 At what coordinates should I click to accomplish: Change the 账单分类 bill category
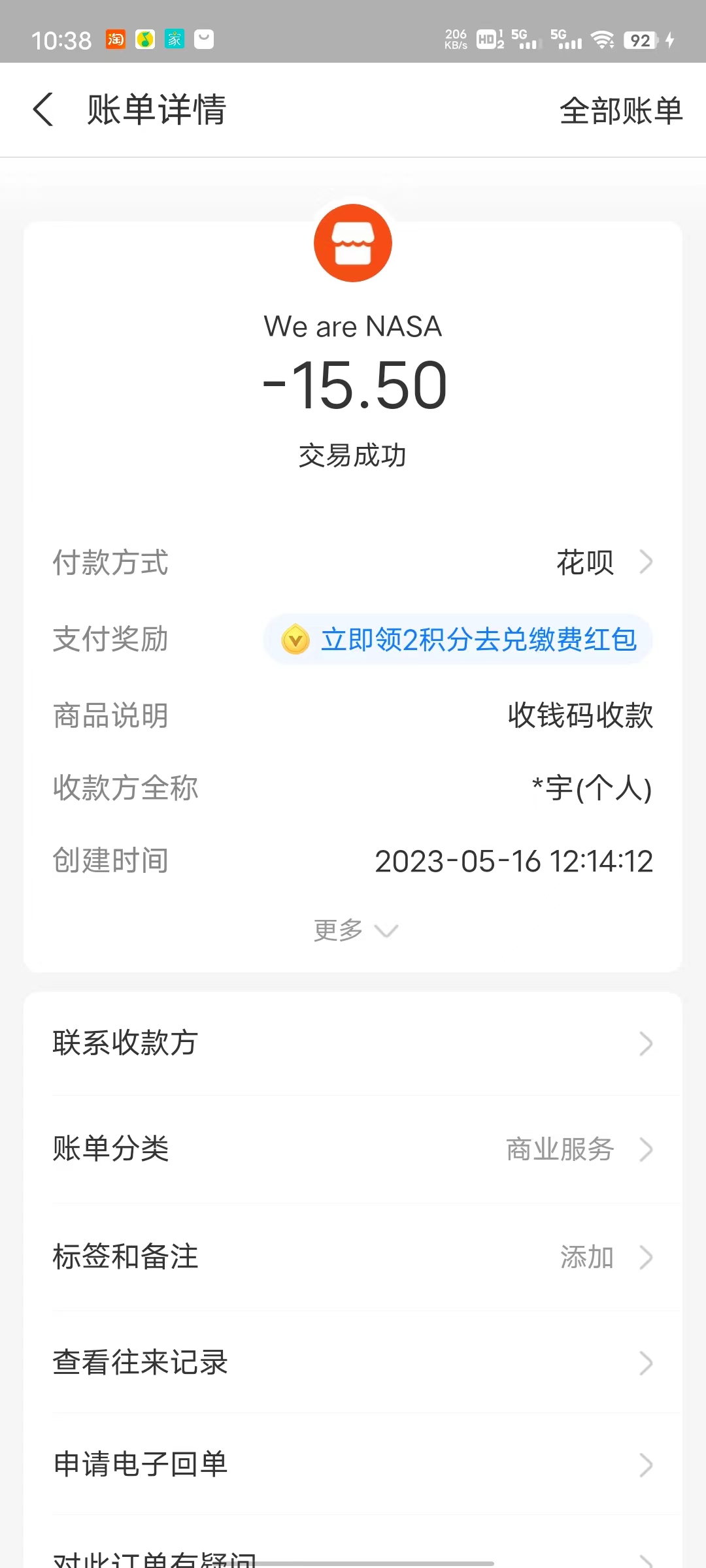(x=353, y=1149)
